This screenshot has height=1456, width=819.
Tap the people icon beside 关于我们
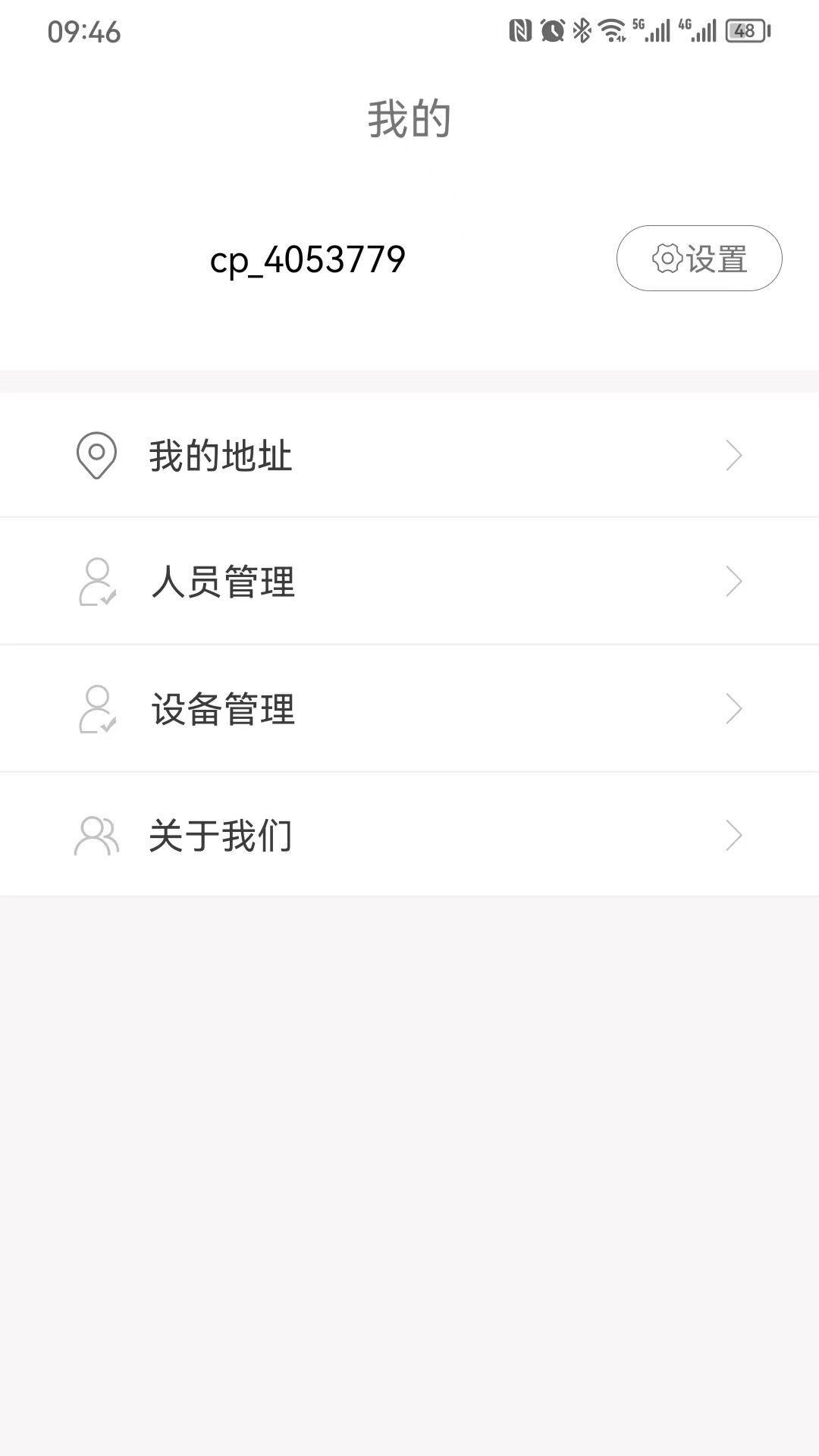(x=96, y=834)
